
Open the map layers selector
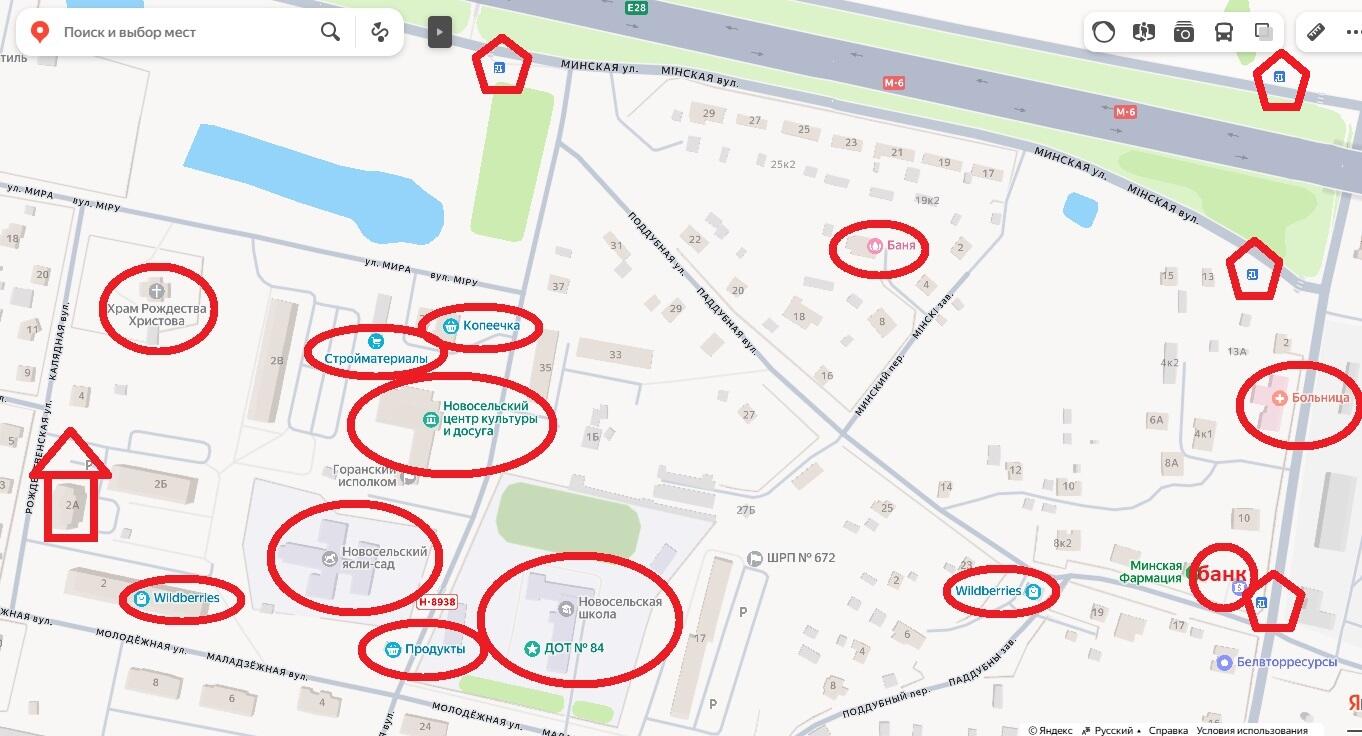pos(1264,32)
